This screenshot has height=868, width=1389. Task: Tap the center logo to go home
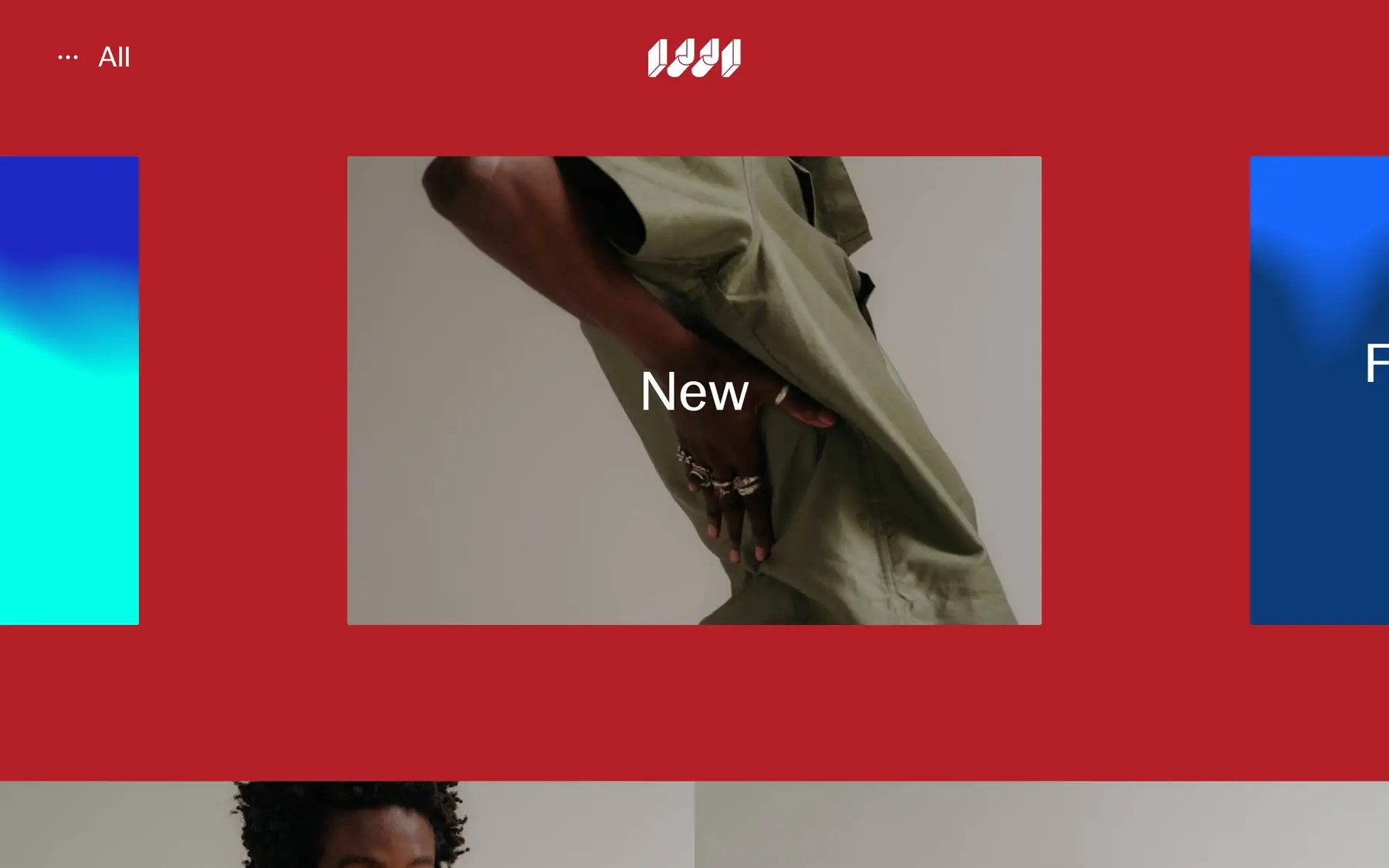[694, 58]
